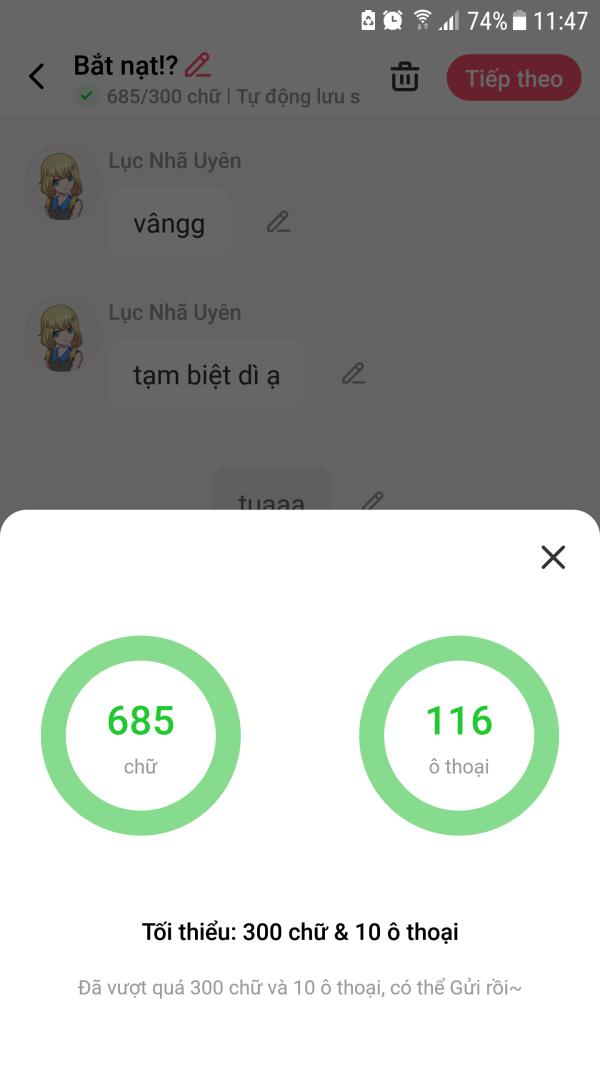Delete the draft with trash icon
Viewport: 600px width, 1067px height.
[x=404, y=77]
